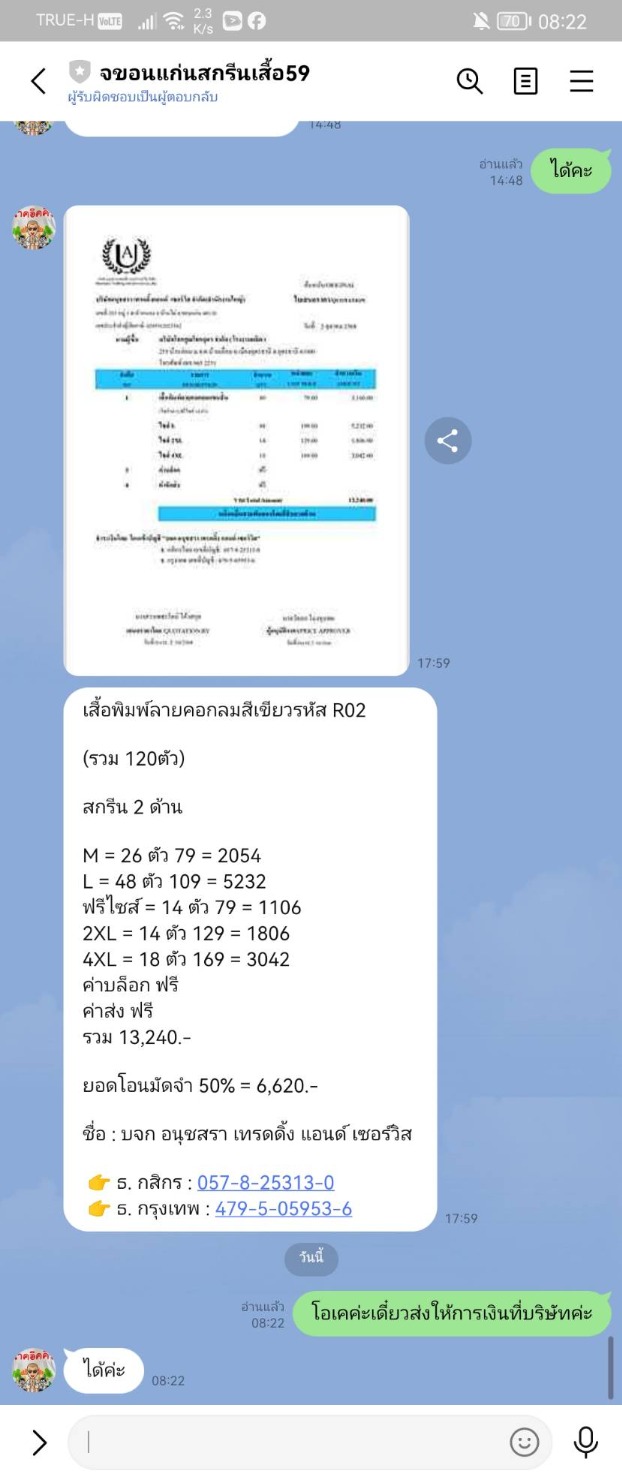This screenshot has width=622, height=1480.
Task: Search within this chat
Action: click(x=469, y=82)
